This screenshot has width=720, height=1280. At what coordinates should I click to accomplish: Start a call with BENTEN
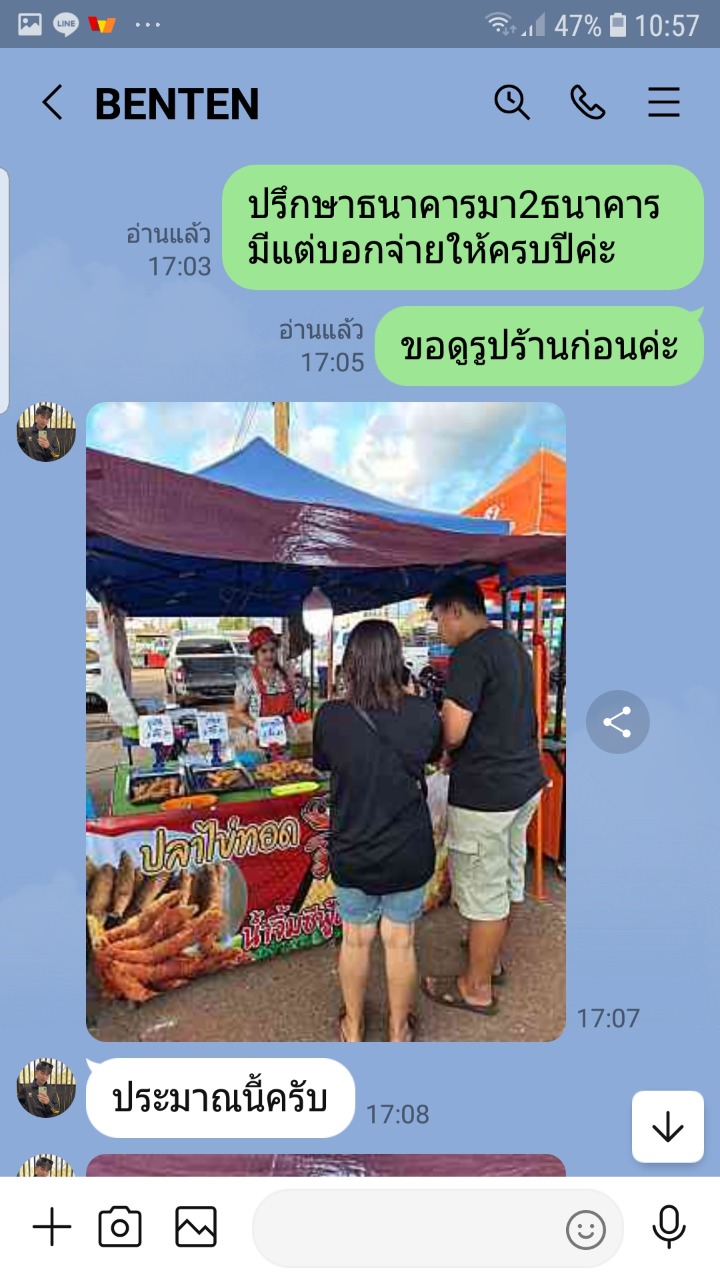coord(588,102)
